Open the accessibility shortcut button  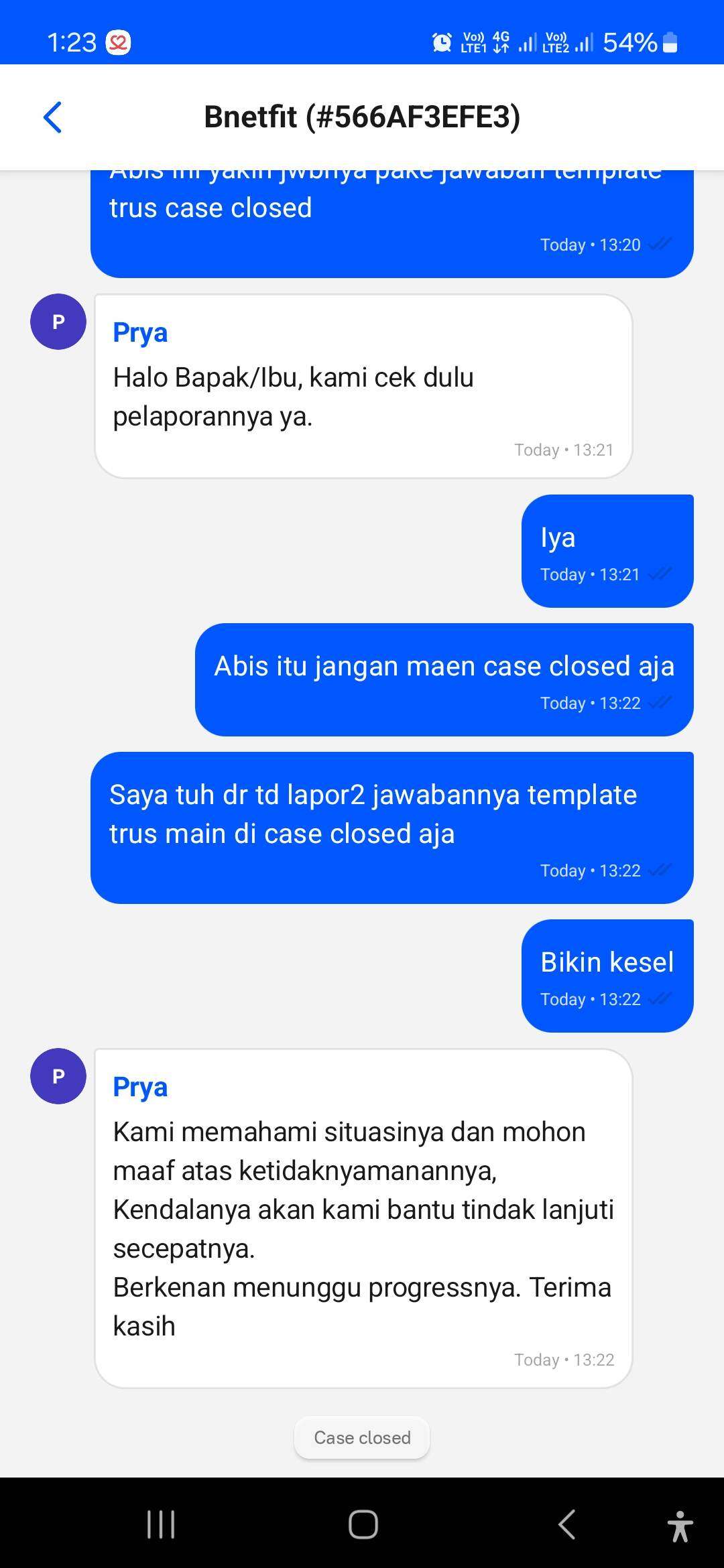[x=680, y=1526]
